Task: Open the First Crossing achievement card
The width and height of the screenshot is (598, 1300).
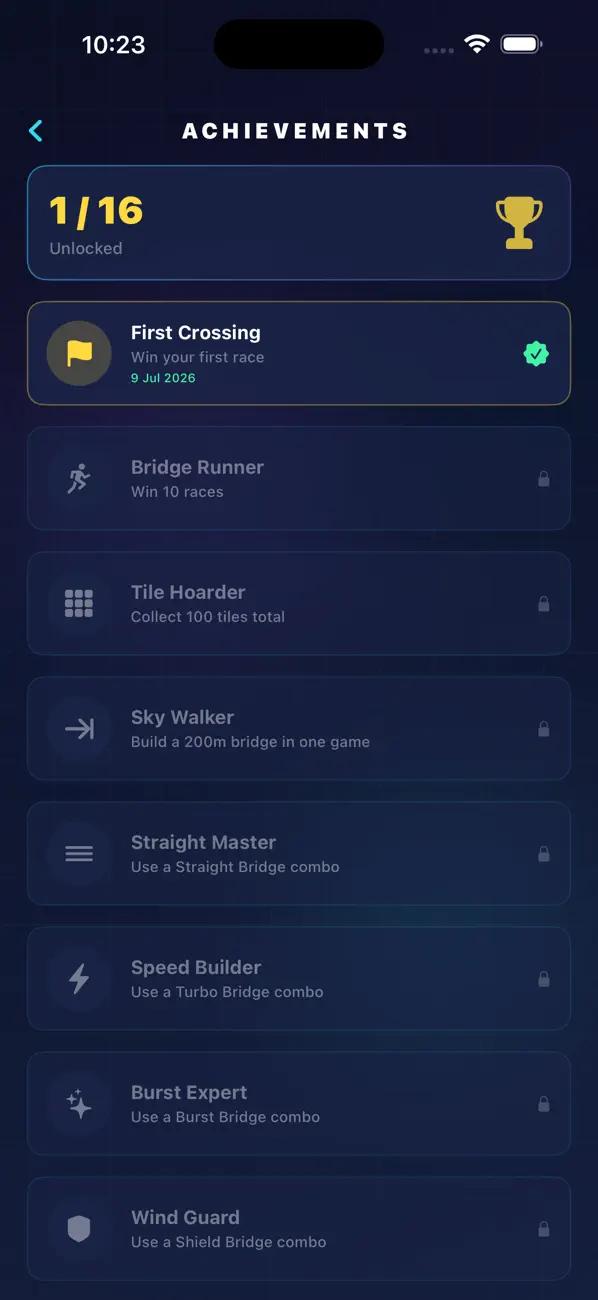Action: click(x=299, y=353)
